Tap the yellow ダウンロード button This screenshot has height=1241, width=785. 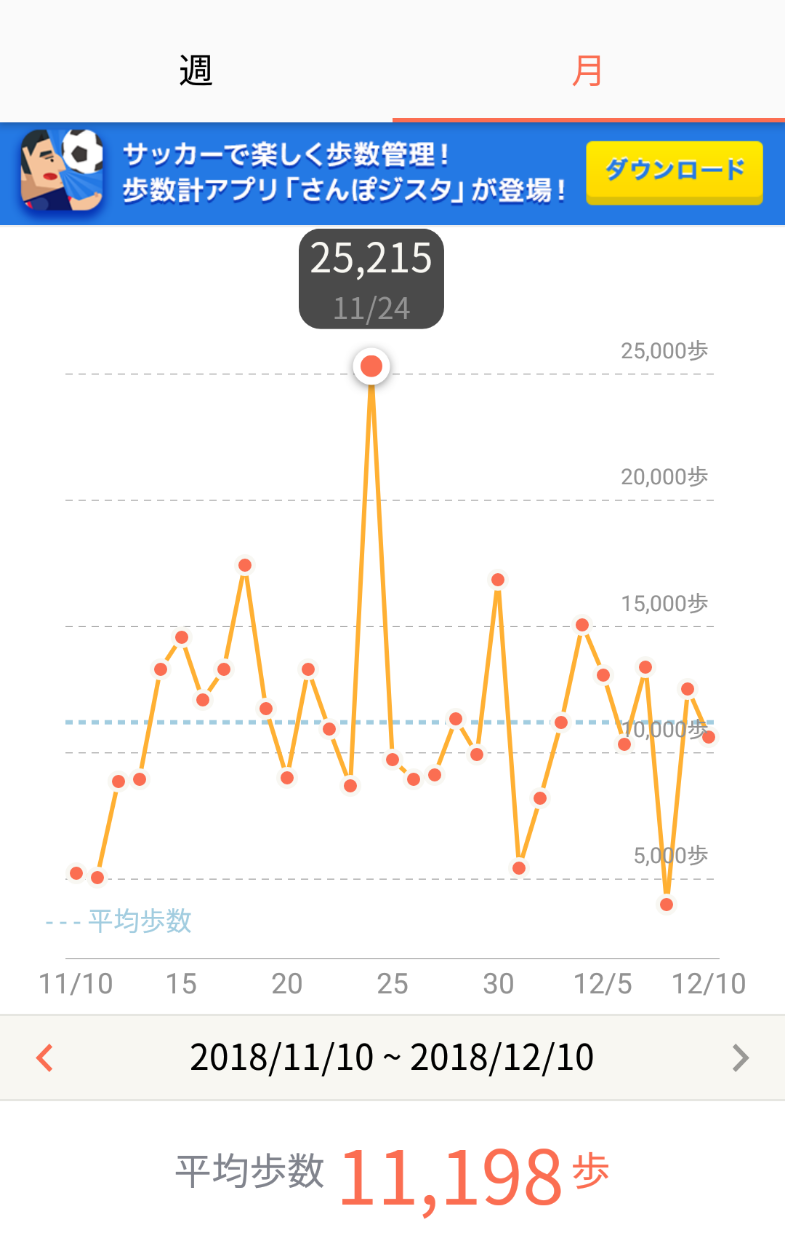(x=674, y=171)
